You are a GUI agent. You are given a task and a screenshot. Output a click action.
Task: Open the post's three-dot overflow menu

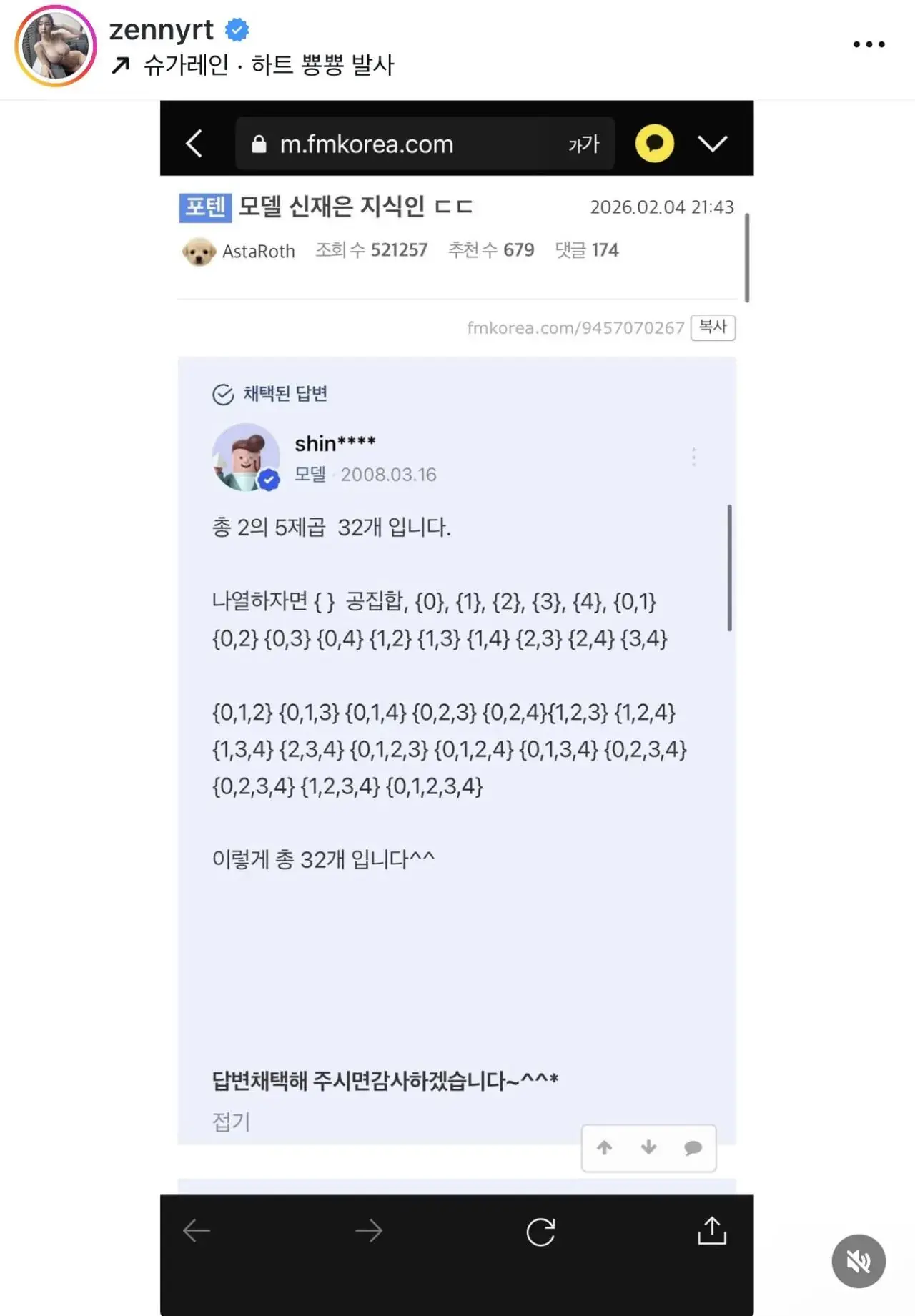coord(869,44)
